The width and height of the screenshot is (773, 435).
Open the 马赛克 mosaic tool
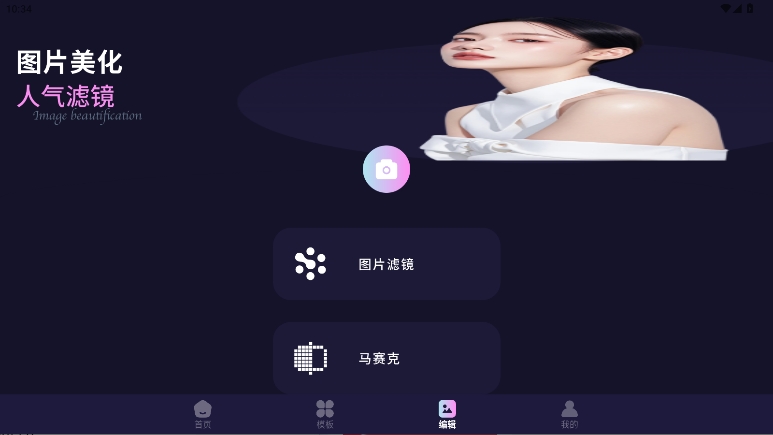386,358
